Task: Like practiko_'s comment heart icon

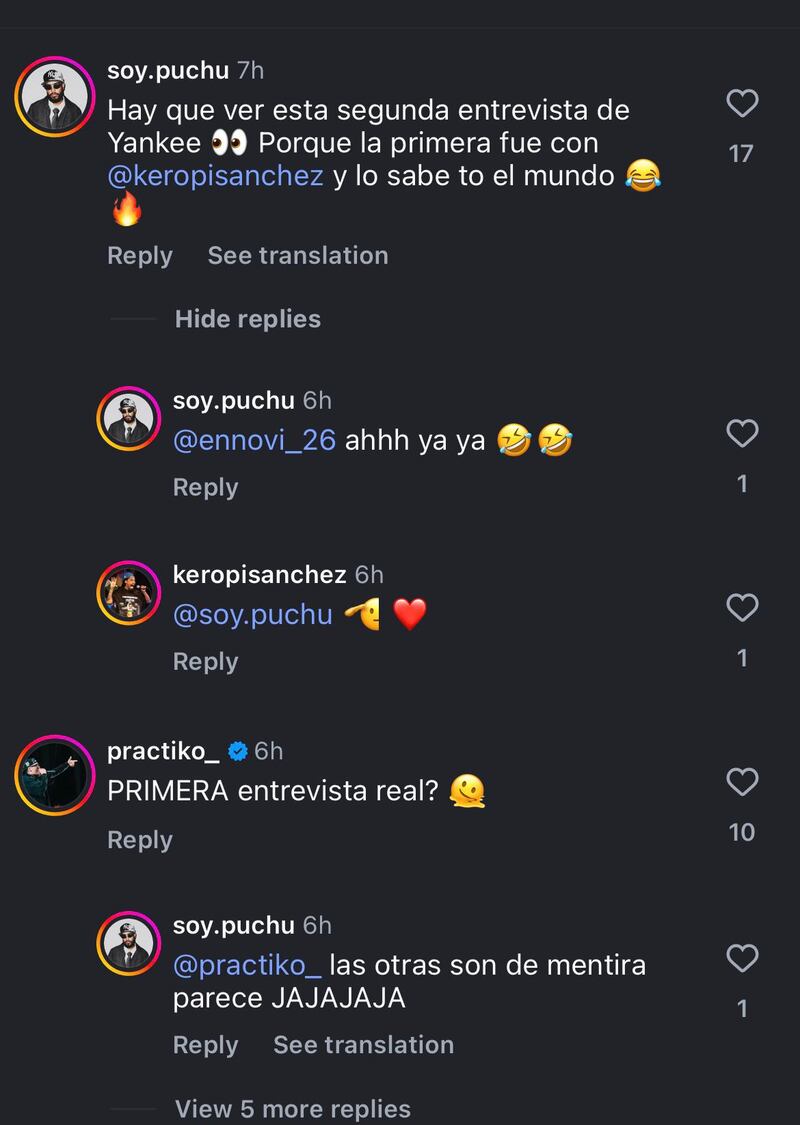Action: 742,780
